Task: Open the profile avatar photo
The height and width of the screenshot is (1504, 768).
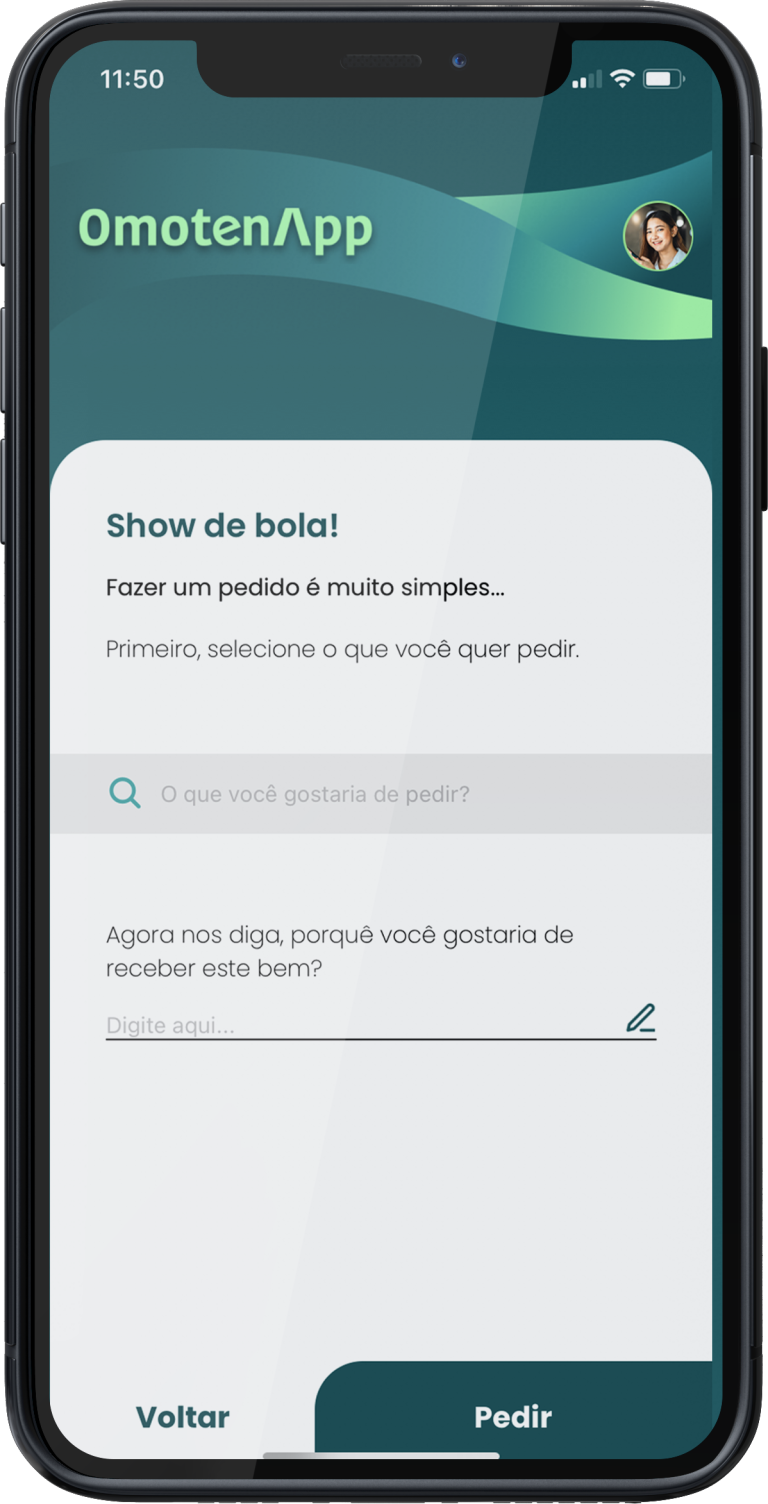Action: [658, 237]
